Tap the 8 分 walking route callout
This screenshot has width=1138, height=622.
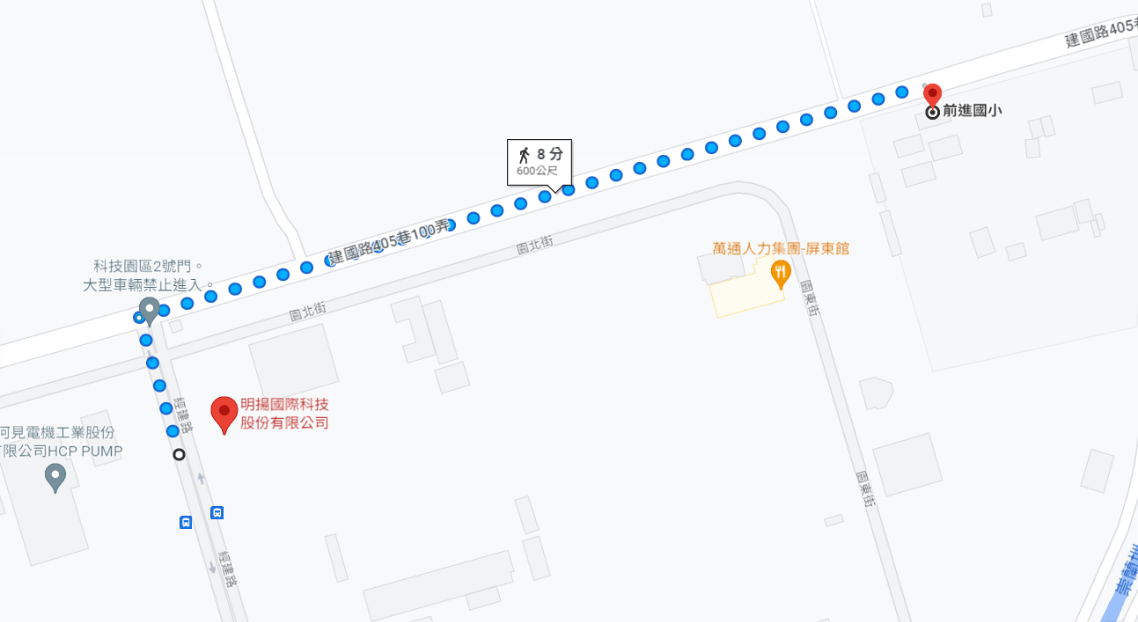pos(539,161)
